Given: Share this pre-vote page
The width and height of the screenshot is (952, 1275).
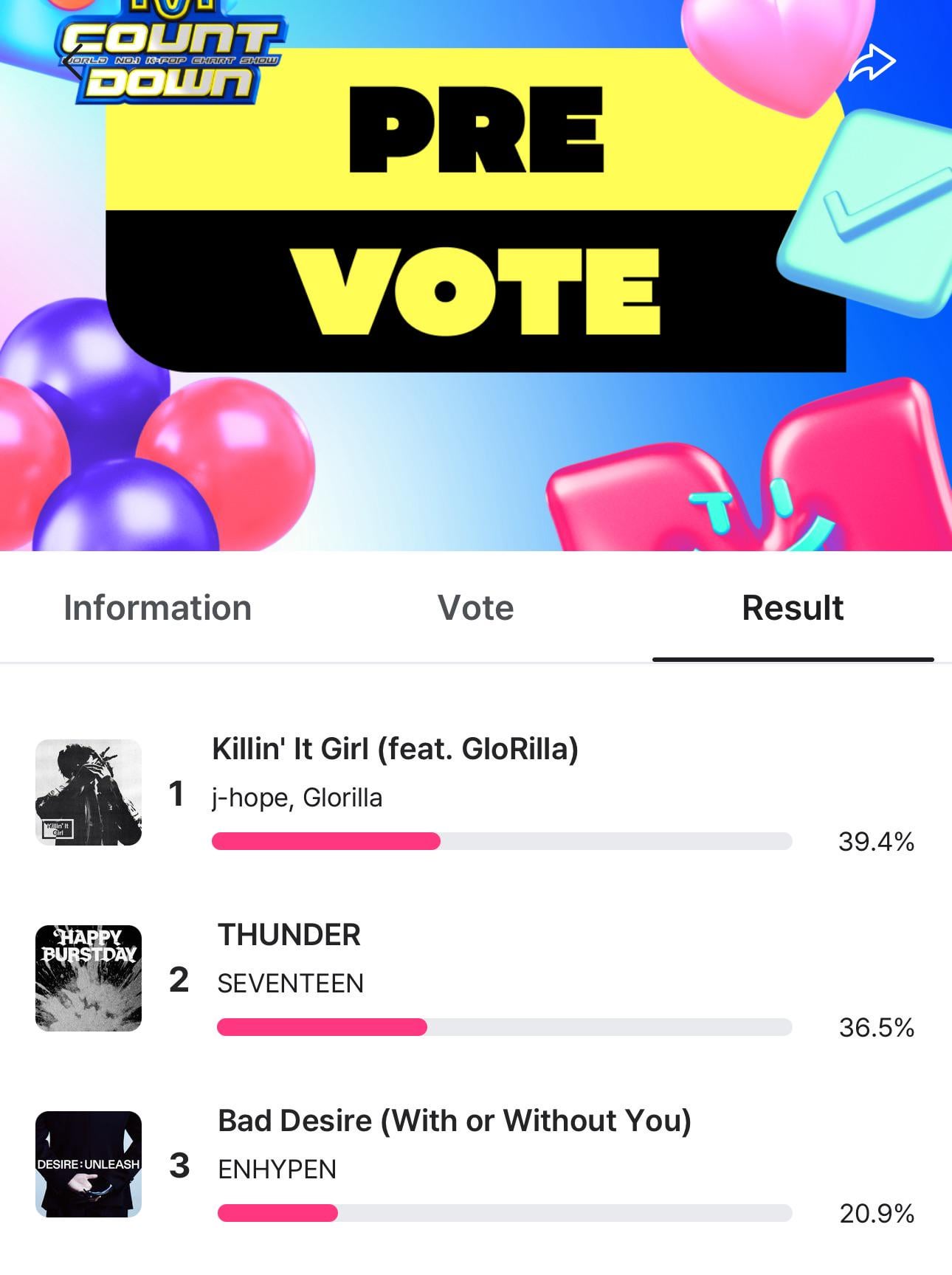Looking at the screenshot, I should click(872, 63).
